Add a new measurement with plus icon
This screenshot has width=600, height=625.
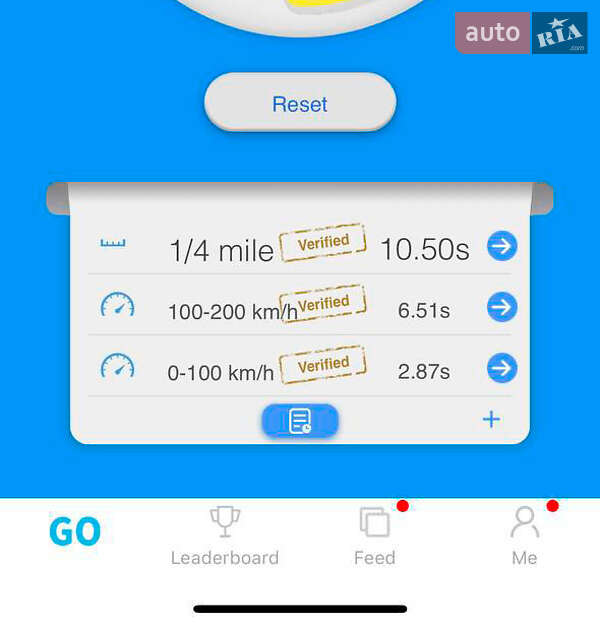tap(491, 420)
